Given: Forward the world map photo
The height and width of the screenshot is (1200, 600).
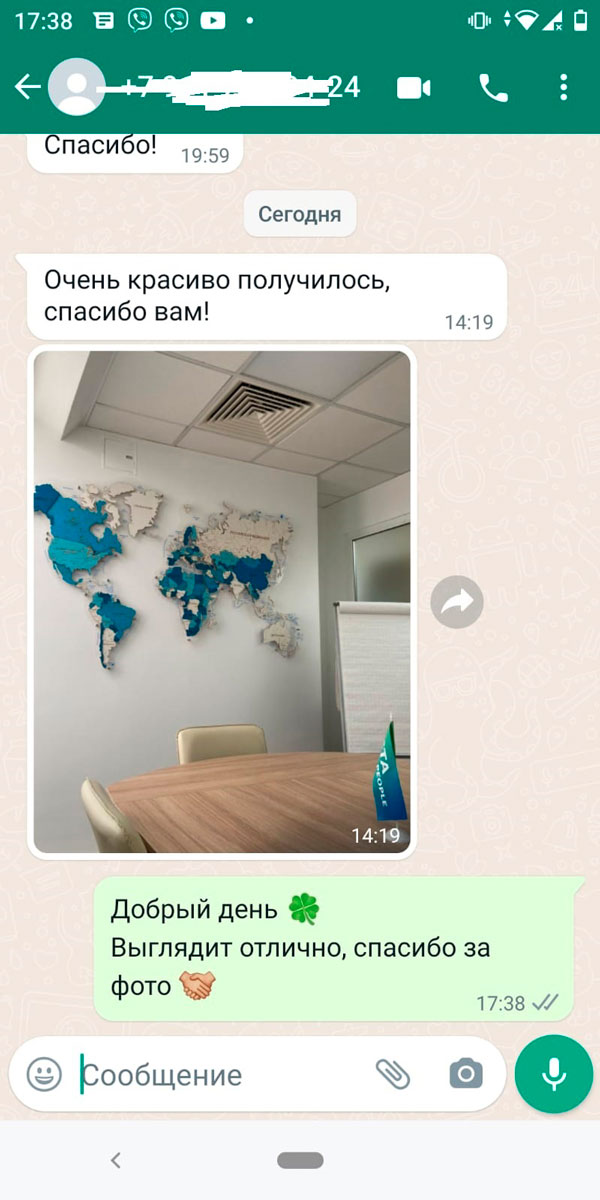Looking at the screenshot, I should pos(457,601).
